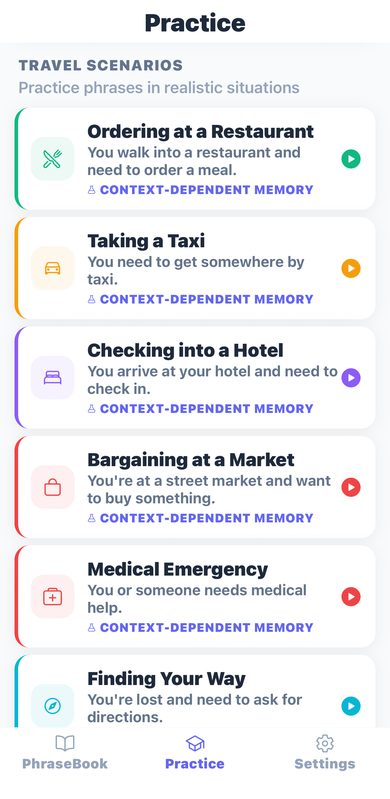Switch to the PhraseBook tab
The width and height of the screenshot is (390, 799).
tap(65, 752)
